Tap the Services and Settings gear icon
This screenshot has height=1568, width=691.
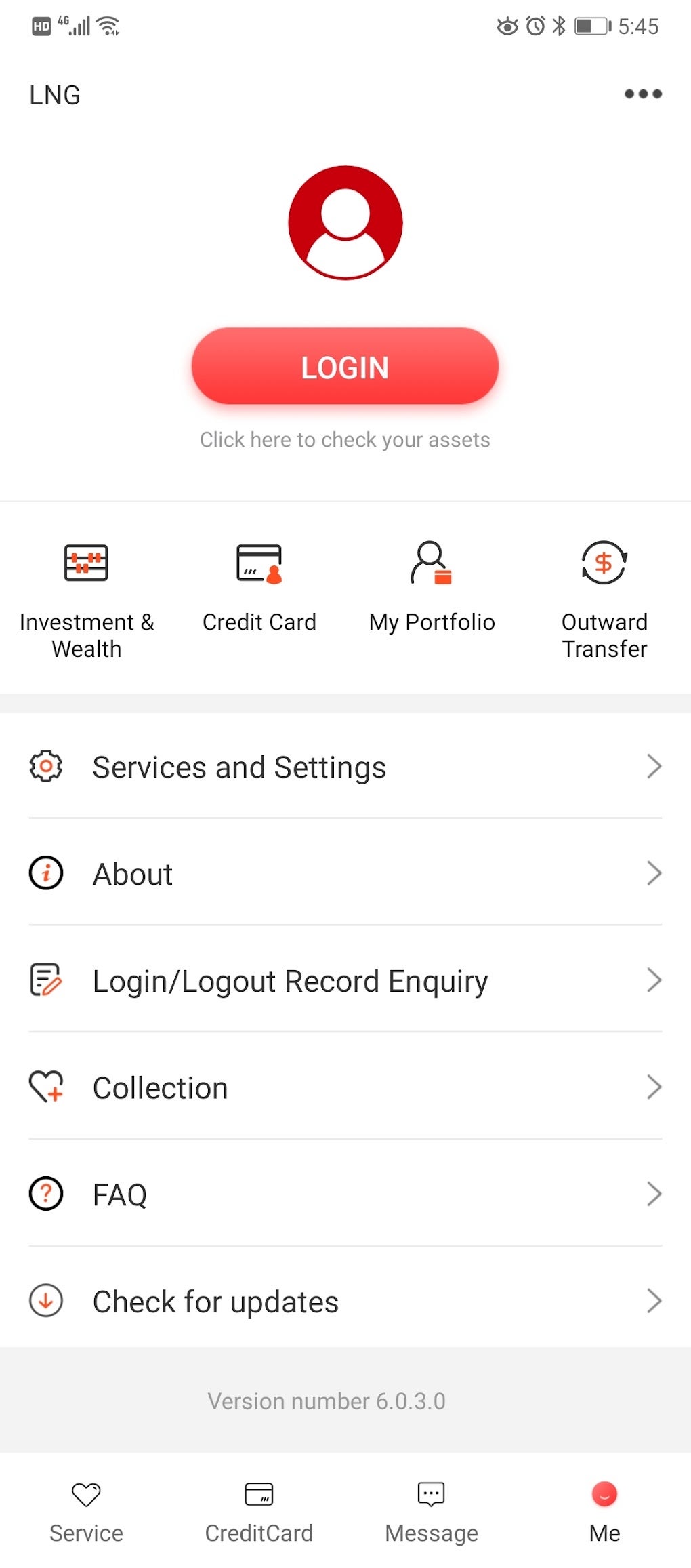pyautogui.click(x=45, y=766)
